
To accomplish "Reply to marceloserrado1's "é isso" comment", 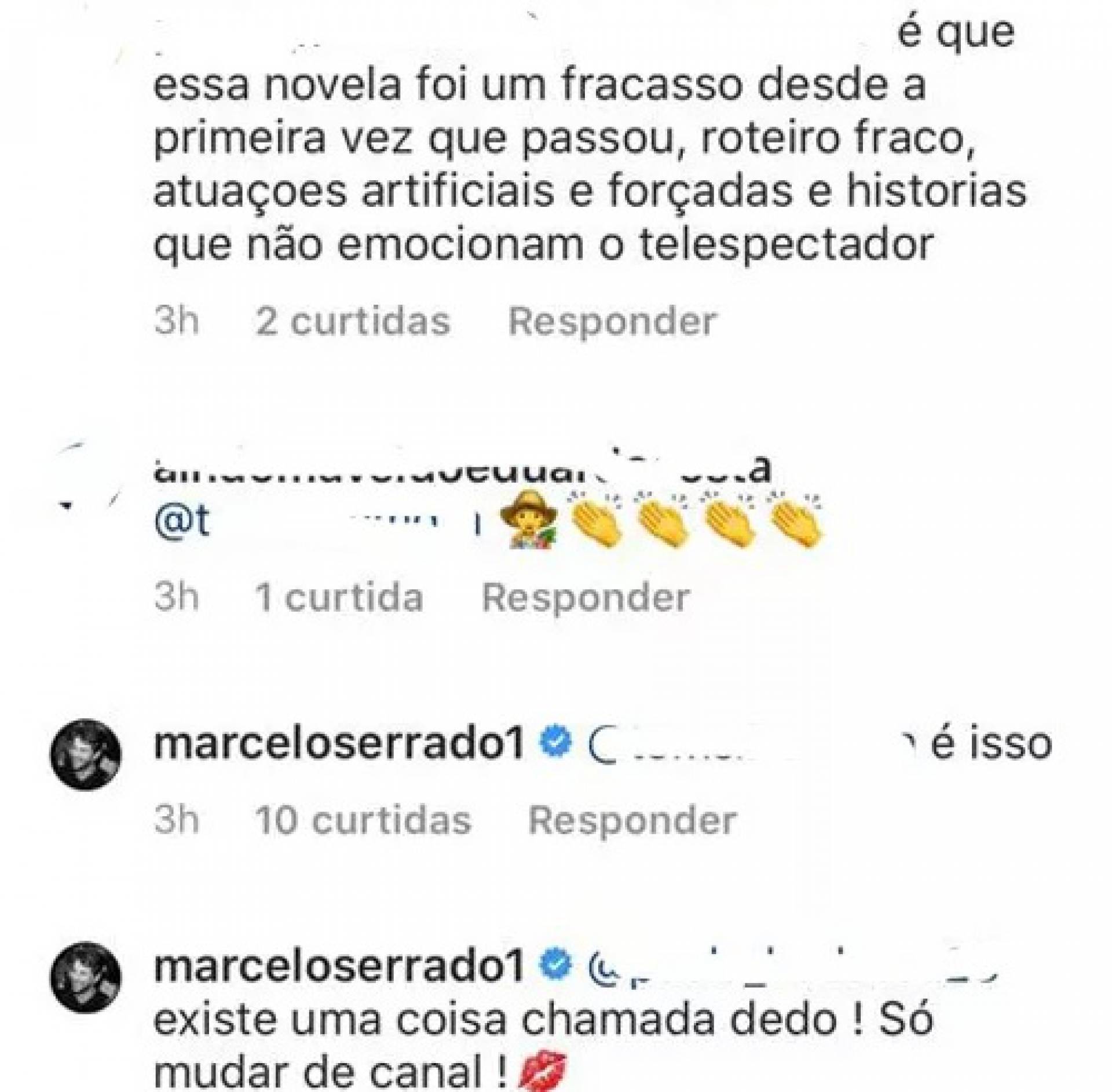I will point(632,820).
